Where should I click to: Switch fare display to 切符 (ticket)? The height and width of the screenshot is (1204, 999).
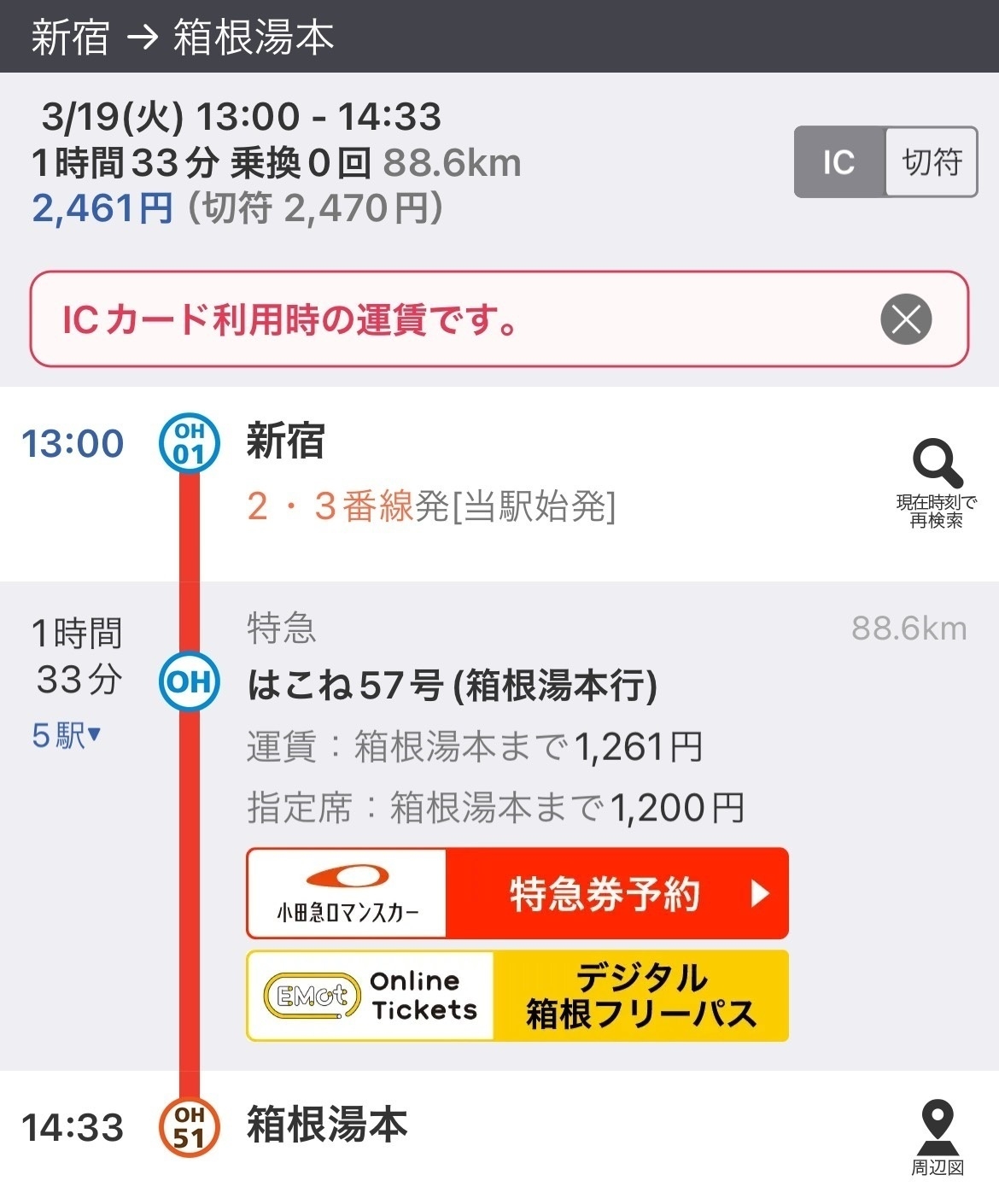coord(932,162)
